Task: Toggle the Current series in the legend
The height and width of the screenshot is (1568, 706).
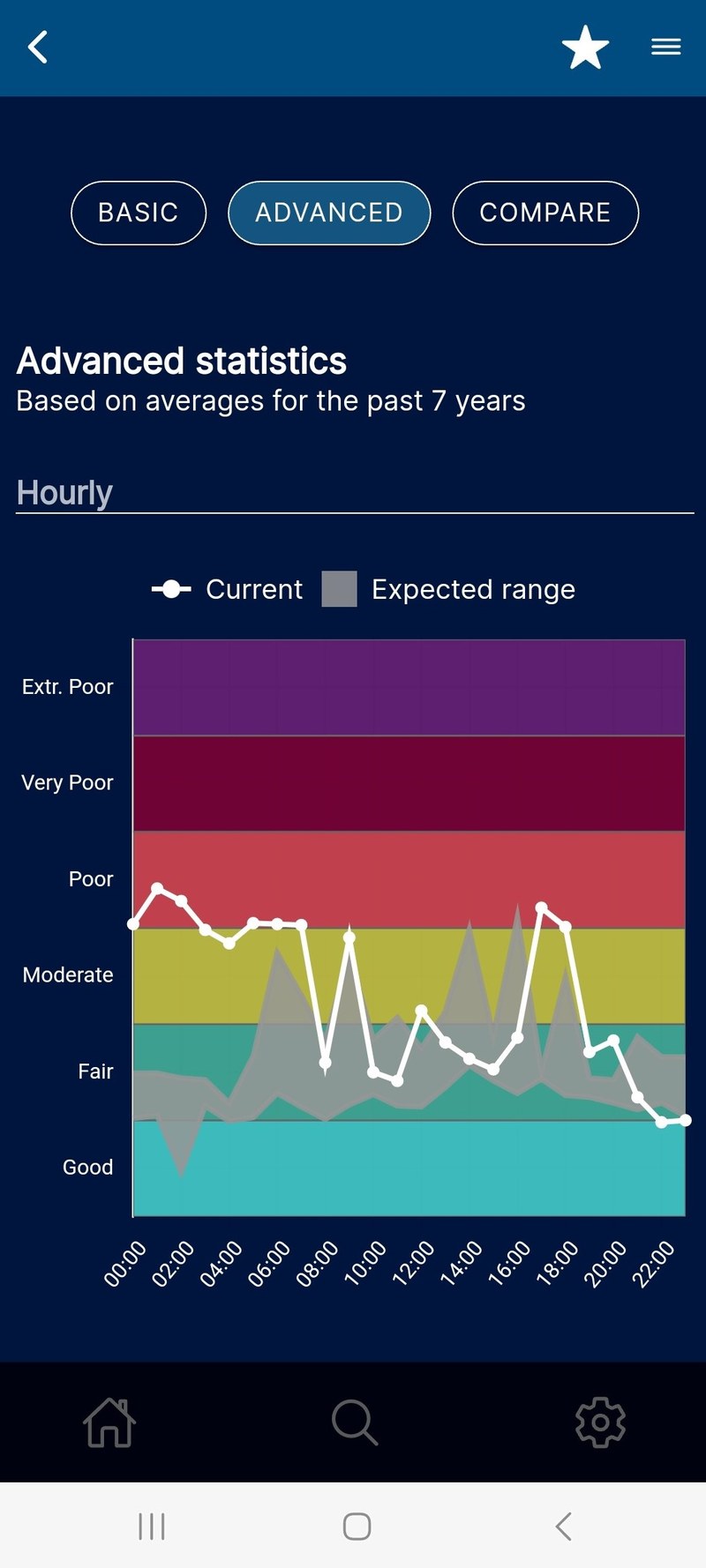Action: (x=228, y=589)
